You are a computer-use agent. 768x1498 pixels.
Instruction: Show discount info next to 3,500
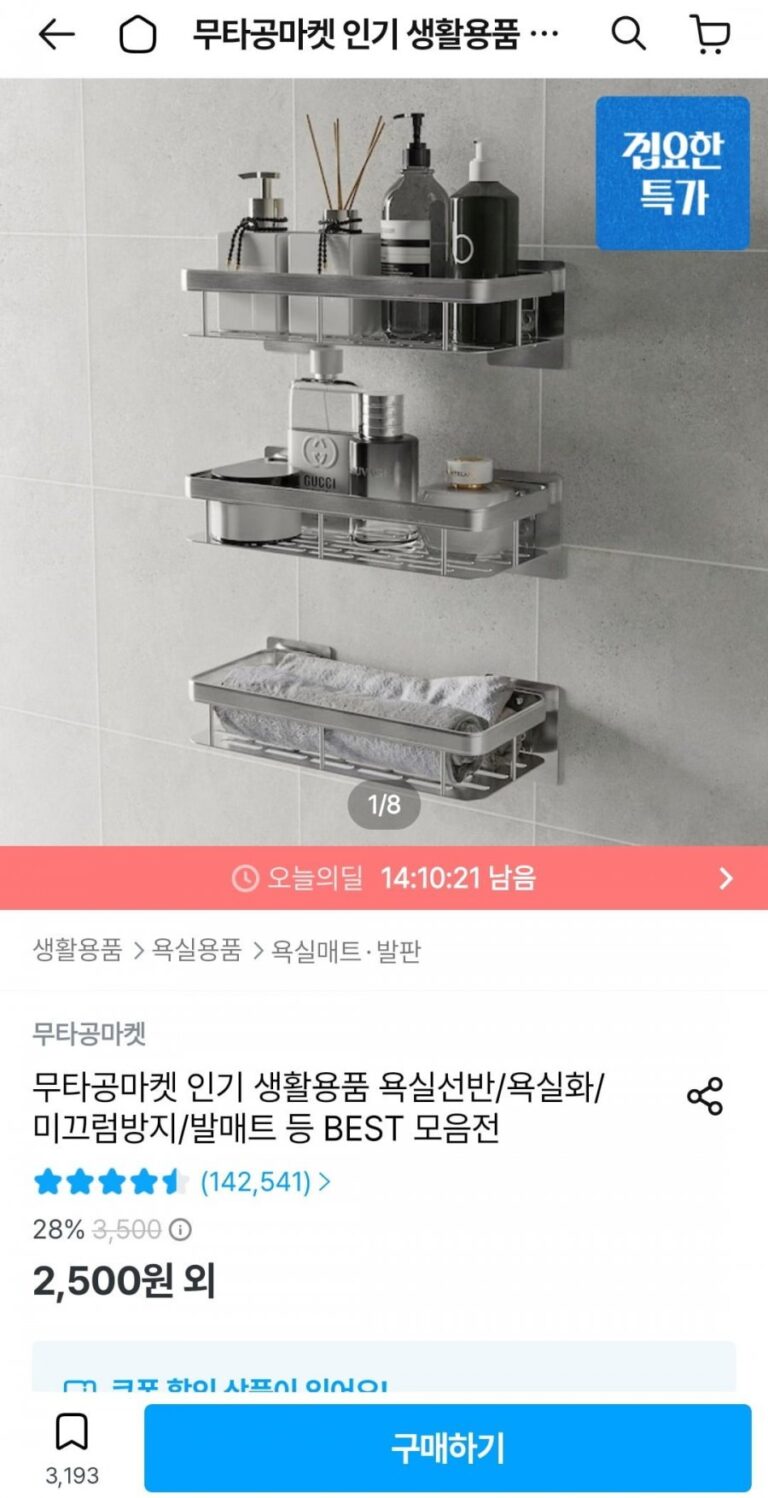click(181, 1229)
